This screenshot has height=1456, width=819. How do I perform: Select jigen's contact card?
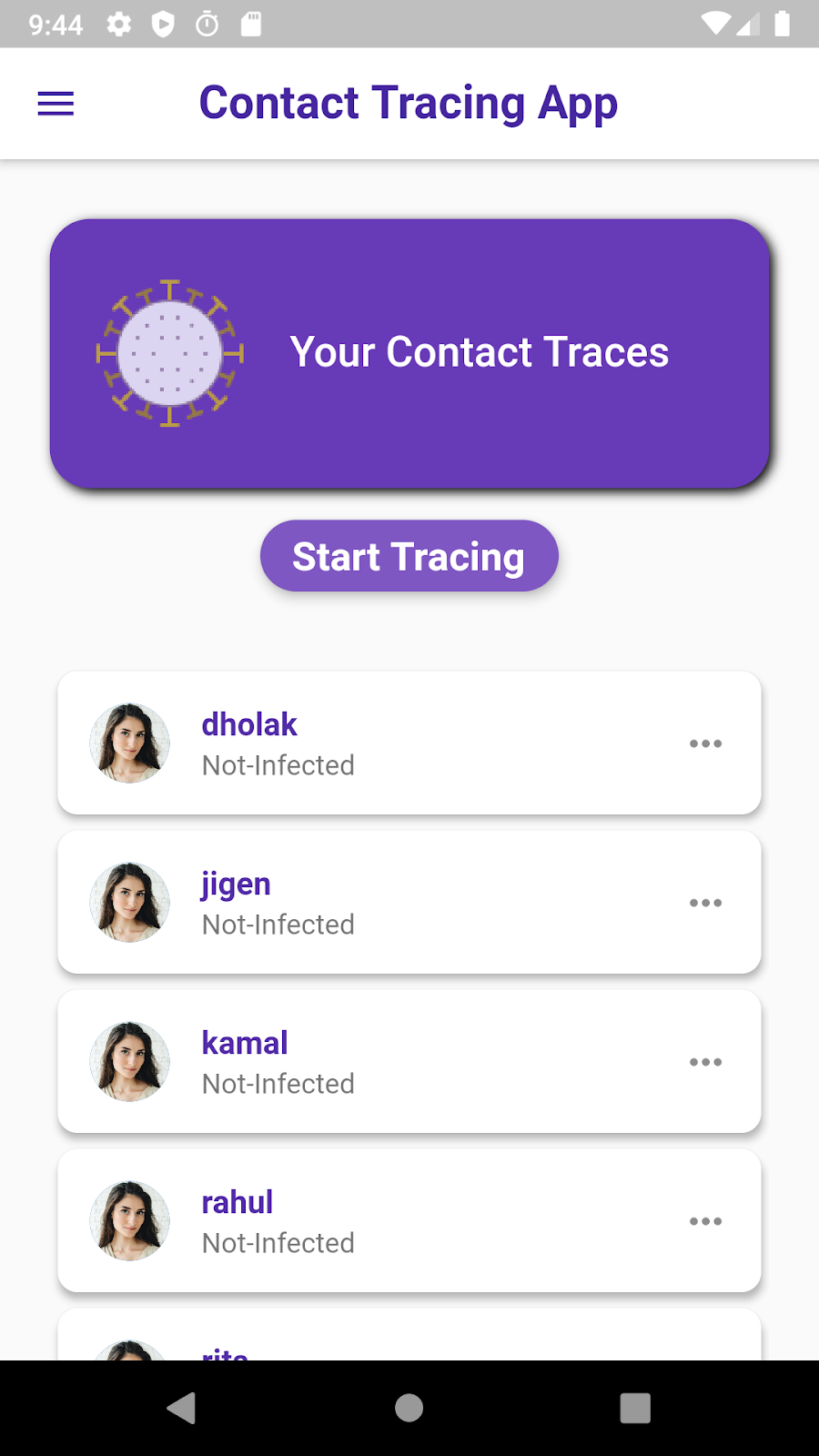[364, 903]
